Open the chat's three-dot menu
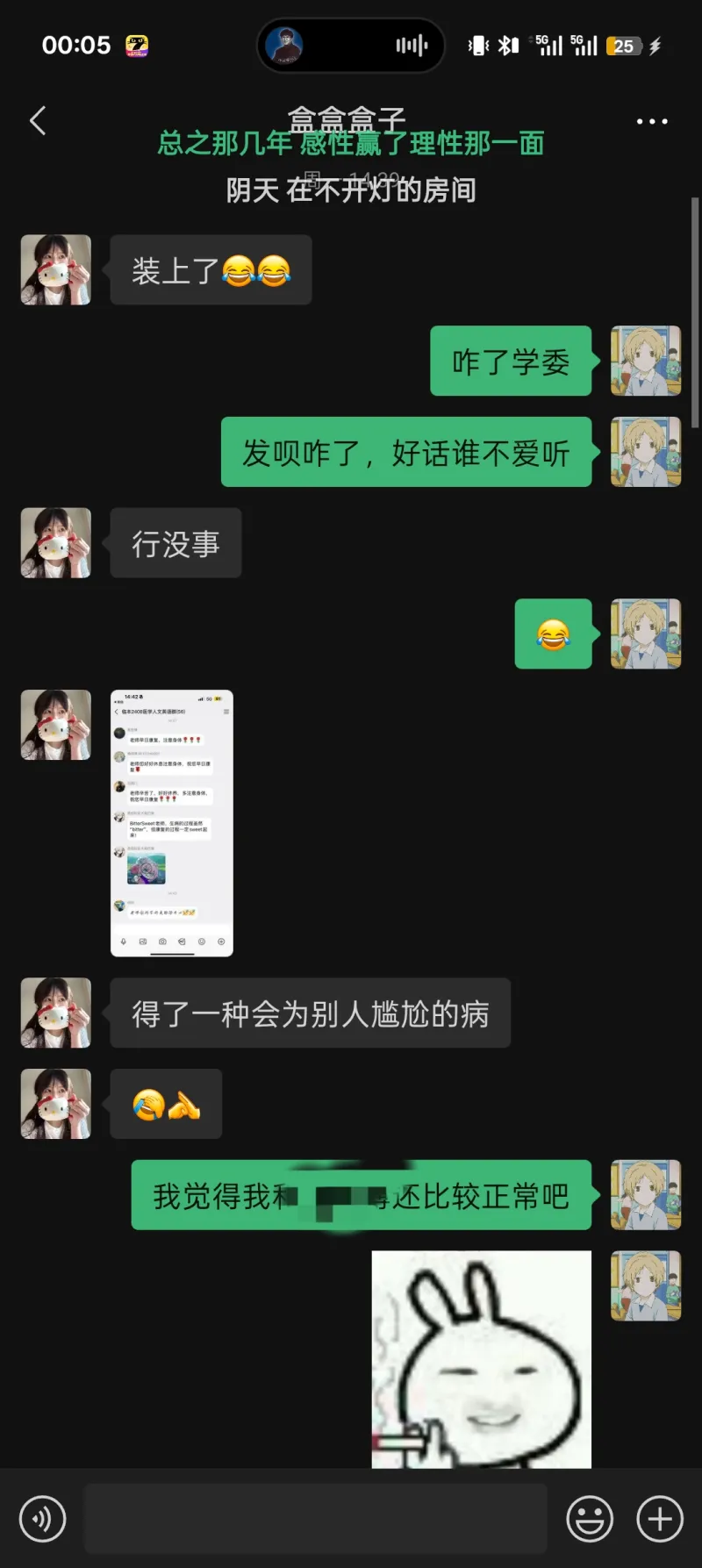The width and height of the screenshot is (702, 1568). coord(652,121)
